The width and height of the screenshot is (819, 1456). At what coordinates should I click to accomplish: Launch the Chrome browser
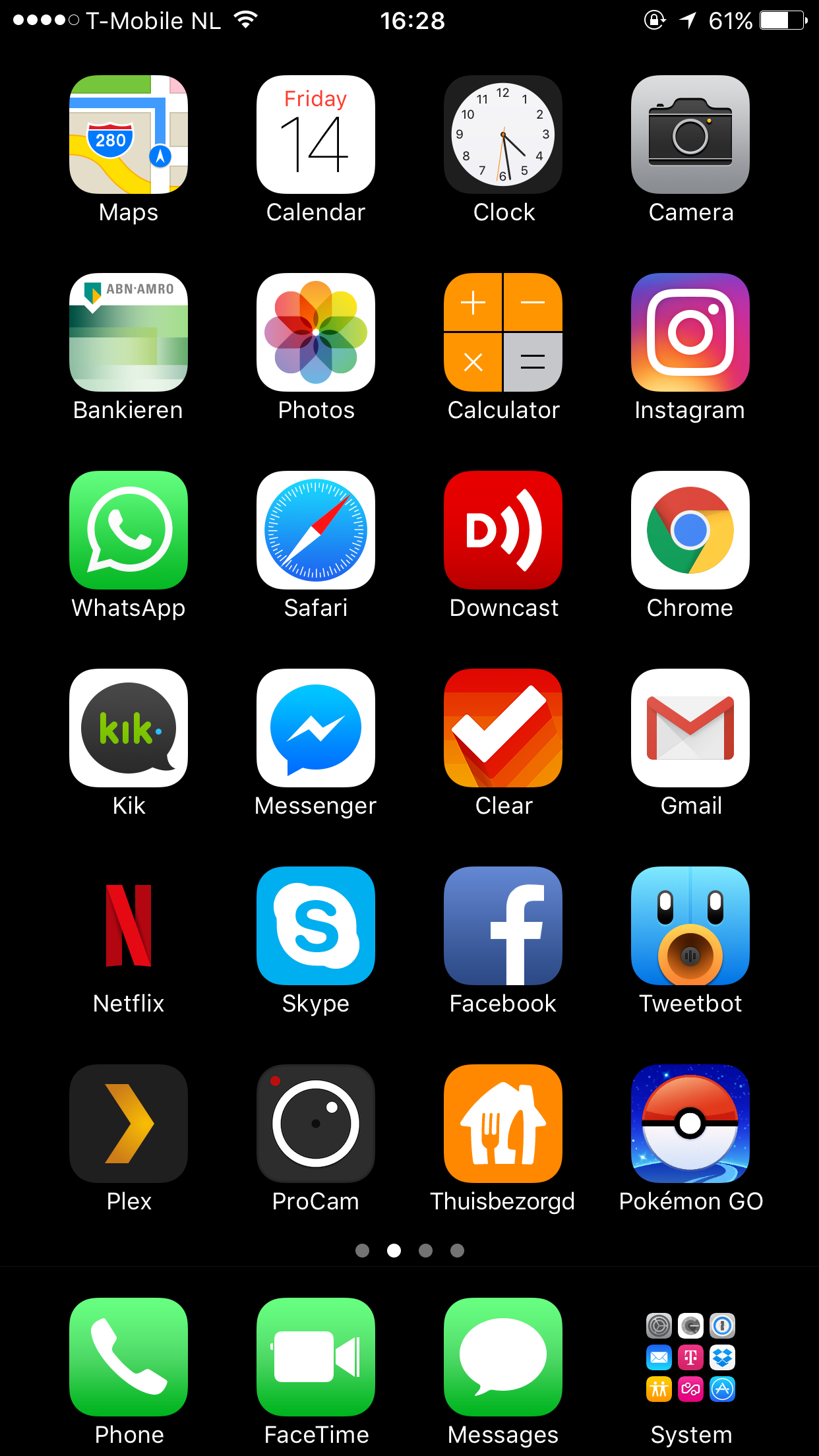pos(690,530)
